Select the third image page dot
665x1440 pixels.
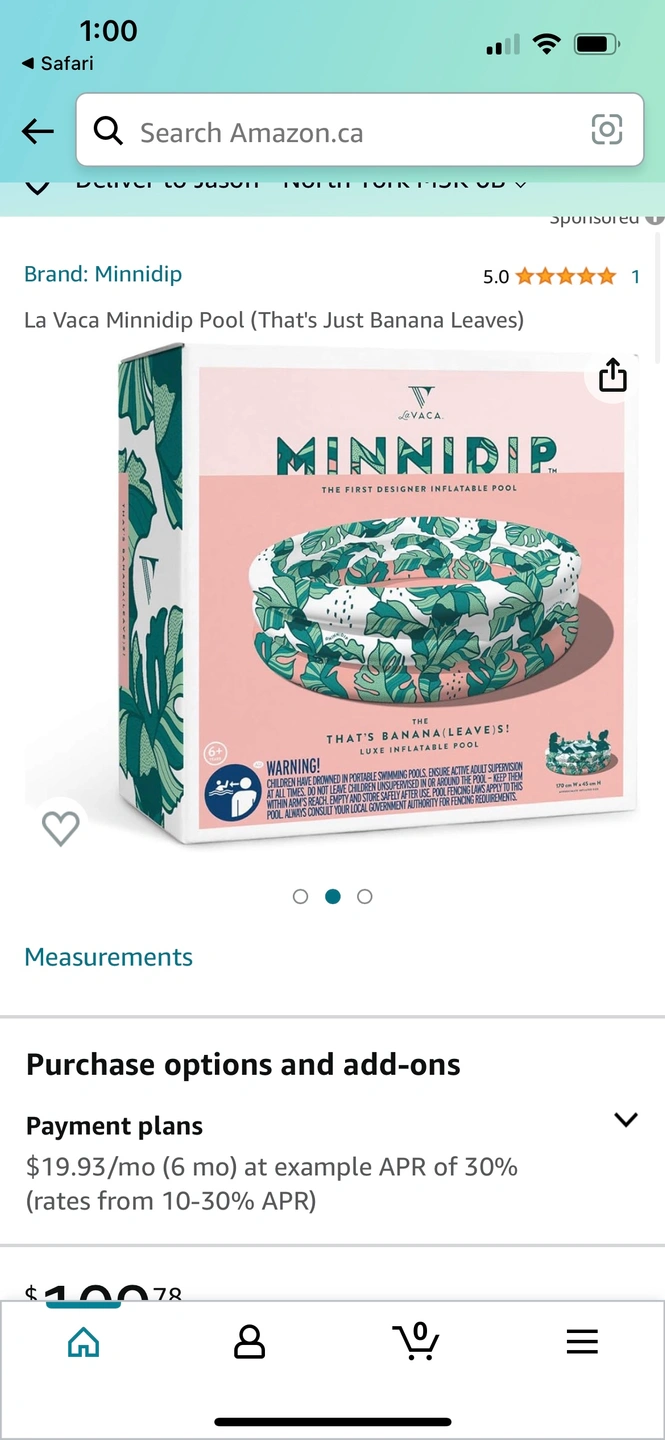click(365, 897)
